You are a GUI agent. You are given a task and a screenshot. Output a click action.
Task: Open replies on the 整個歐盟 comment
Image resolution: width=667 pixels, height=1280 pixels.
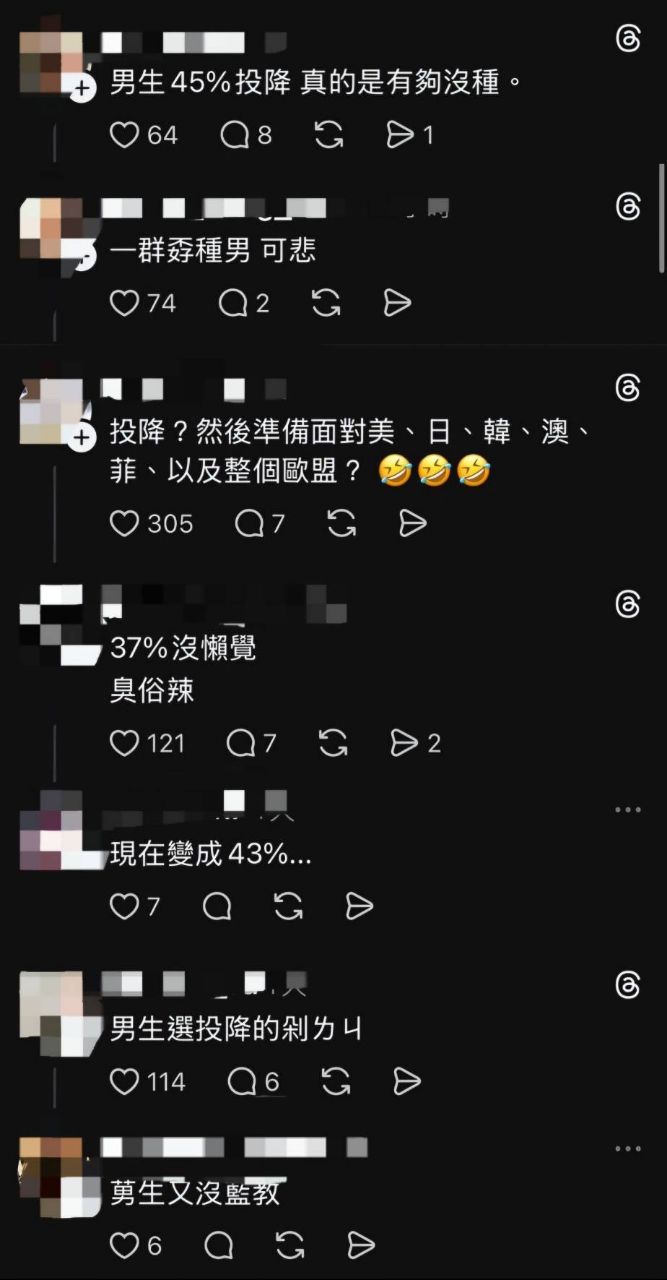(248, 523)
